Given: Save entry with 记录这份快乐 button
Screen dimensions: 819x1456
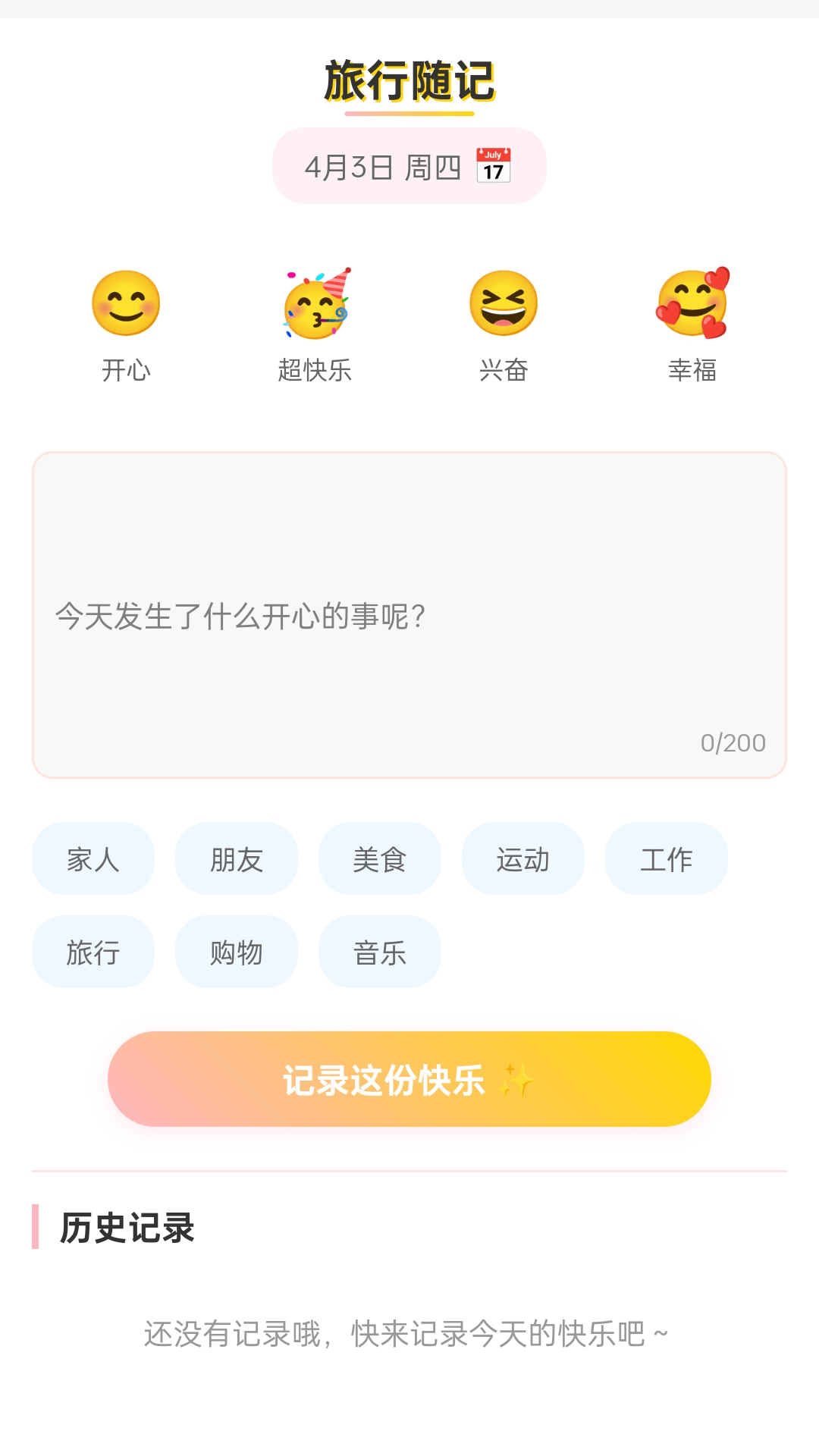Looking at the screenshot, I should (x=409, y=1079).
